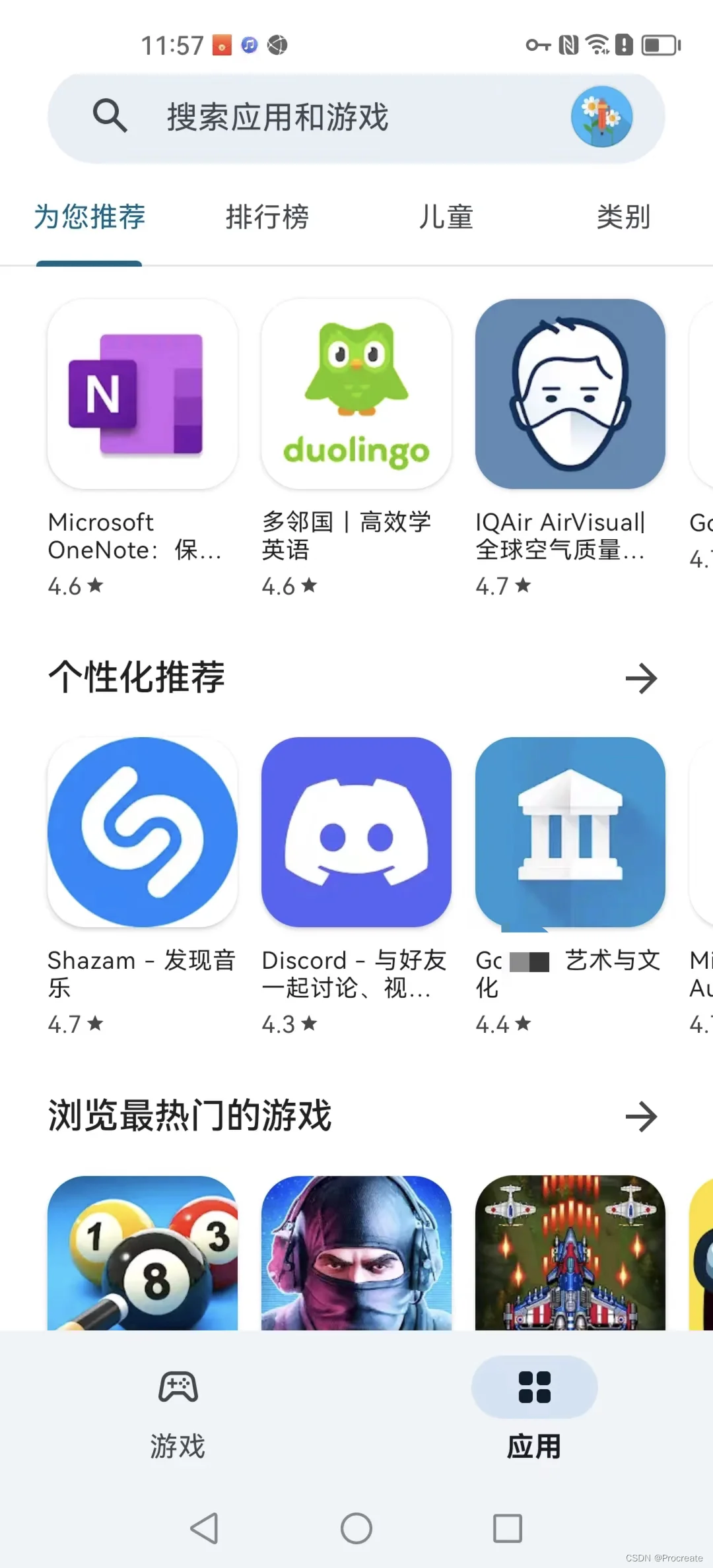
Task: Open the Duolingo 多邻国 app card
Action: click(356, 395)
